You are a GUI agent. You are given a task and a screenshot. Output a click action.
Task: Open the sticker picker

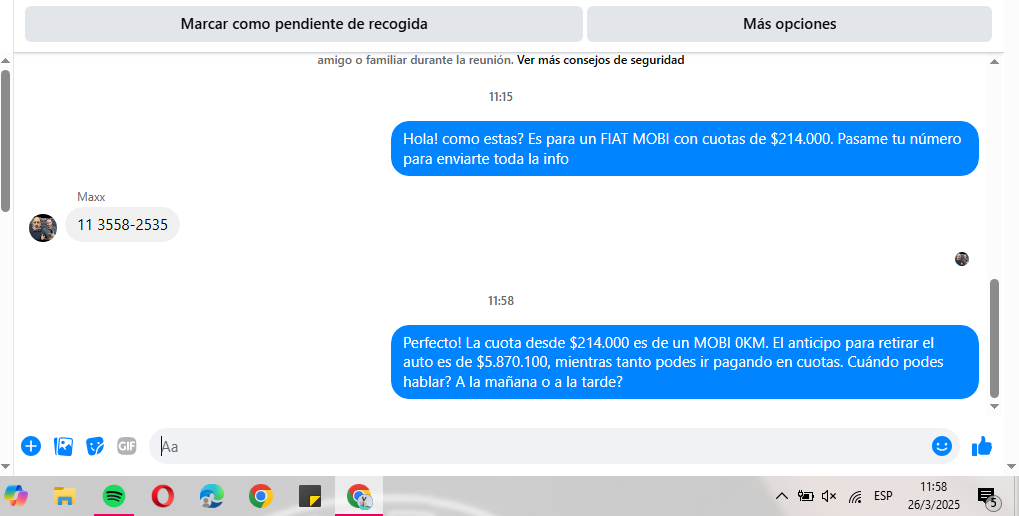click(95, 446)
